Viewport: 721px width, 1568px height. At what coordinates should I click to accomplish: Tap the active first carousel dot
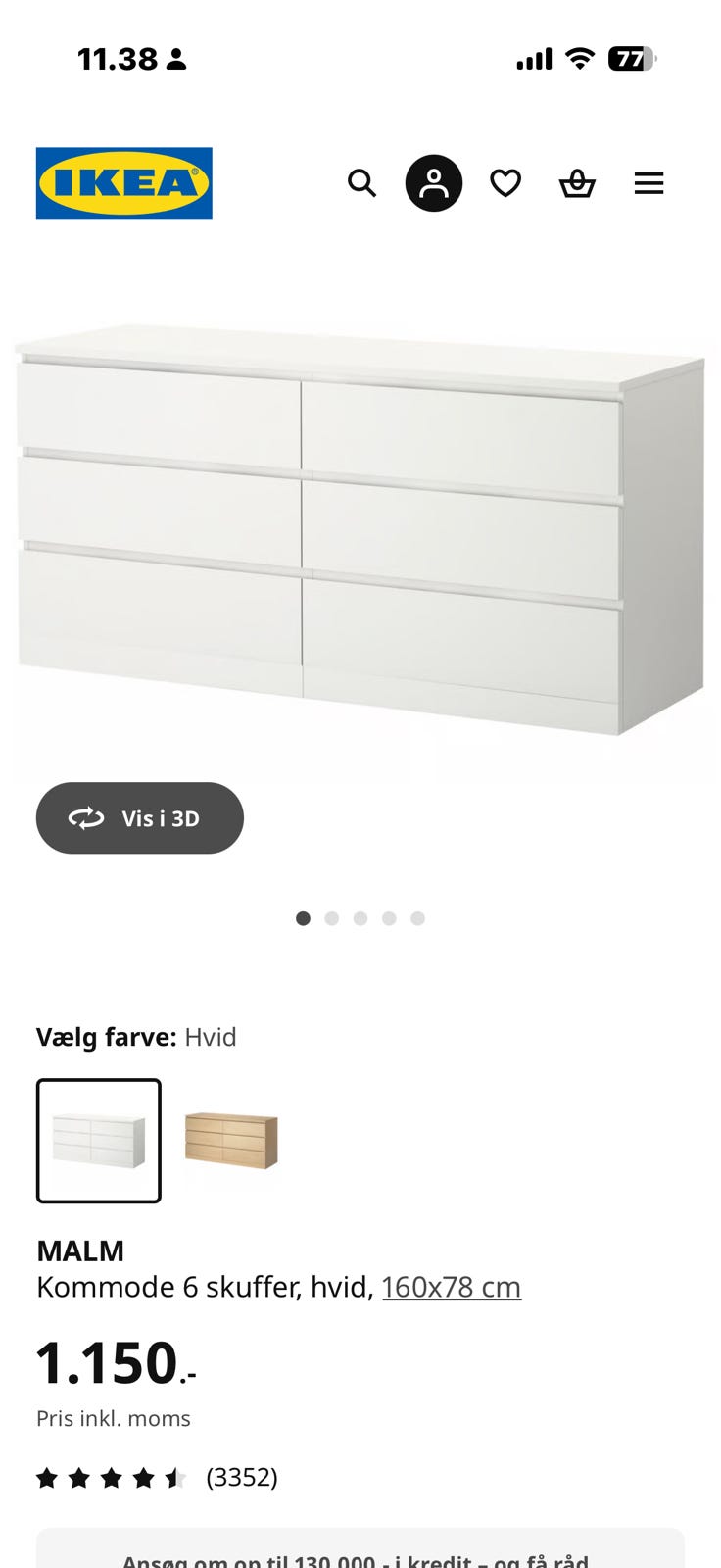(303, 918)
